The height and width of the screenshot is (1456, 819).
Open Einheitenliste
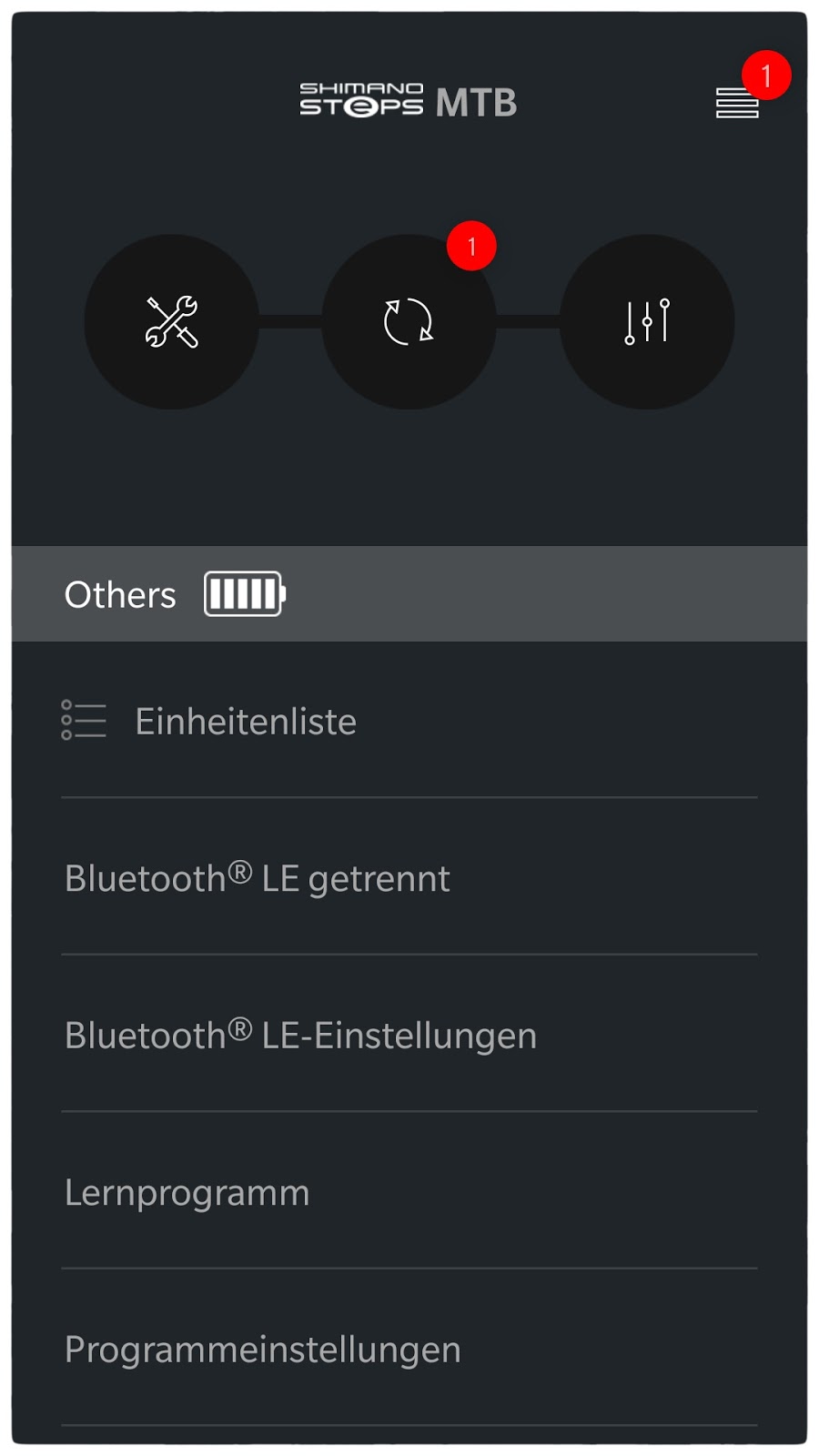coord(246,722)
